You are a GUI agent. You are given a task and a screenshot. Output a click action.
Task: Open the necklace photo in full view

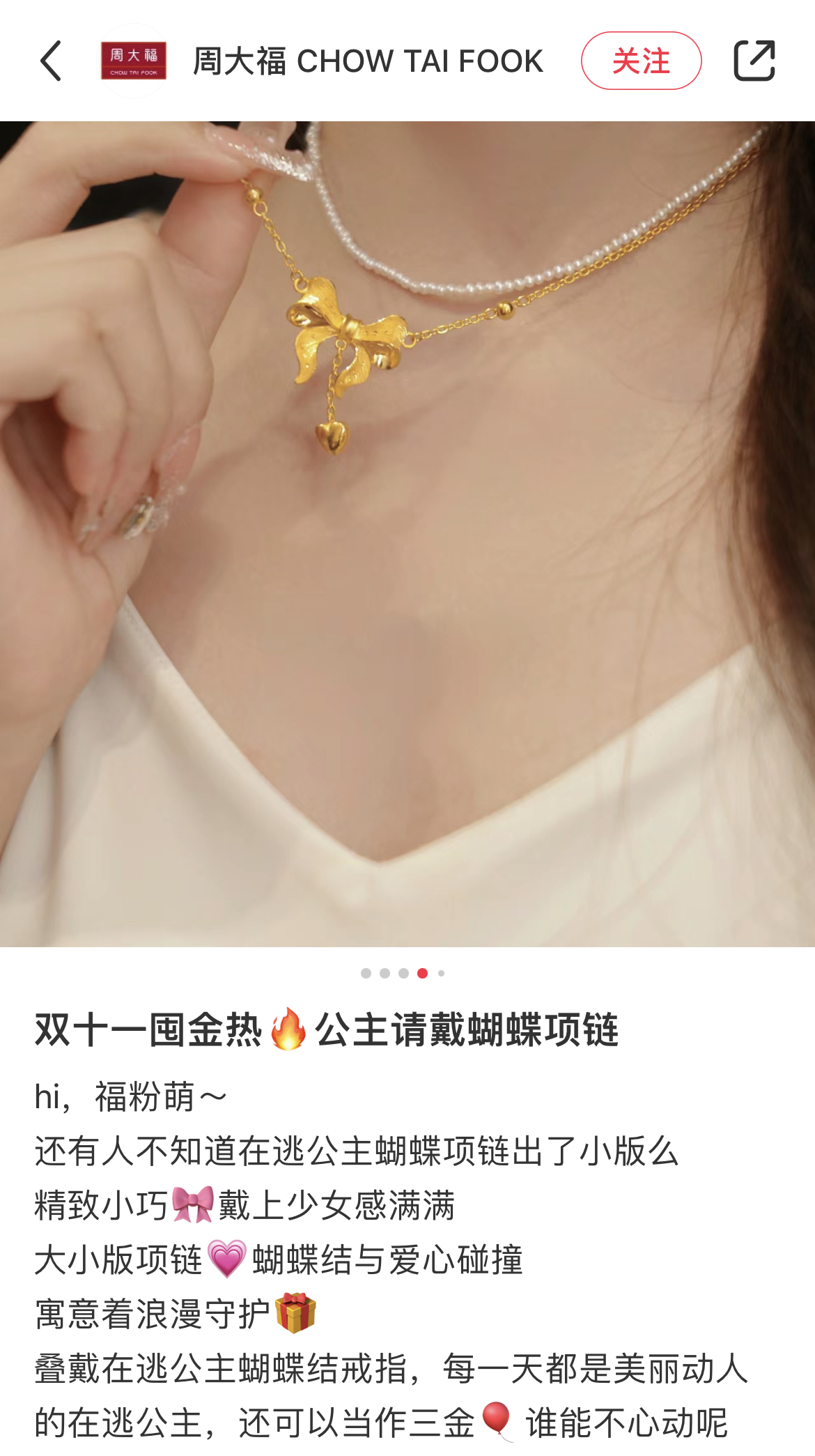point(407,533)
